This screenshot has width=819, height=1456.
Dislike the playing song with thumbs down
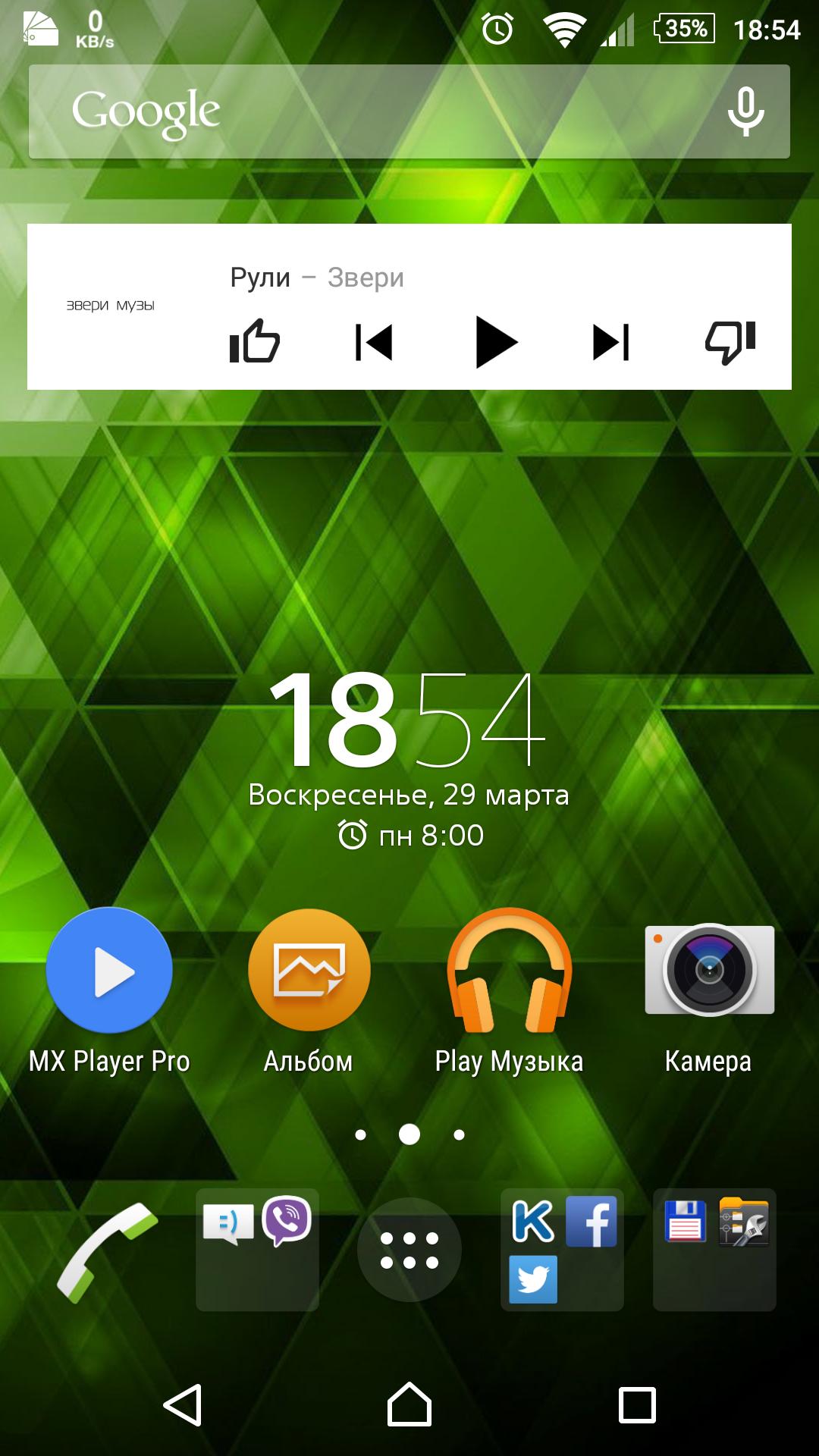732,343
